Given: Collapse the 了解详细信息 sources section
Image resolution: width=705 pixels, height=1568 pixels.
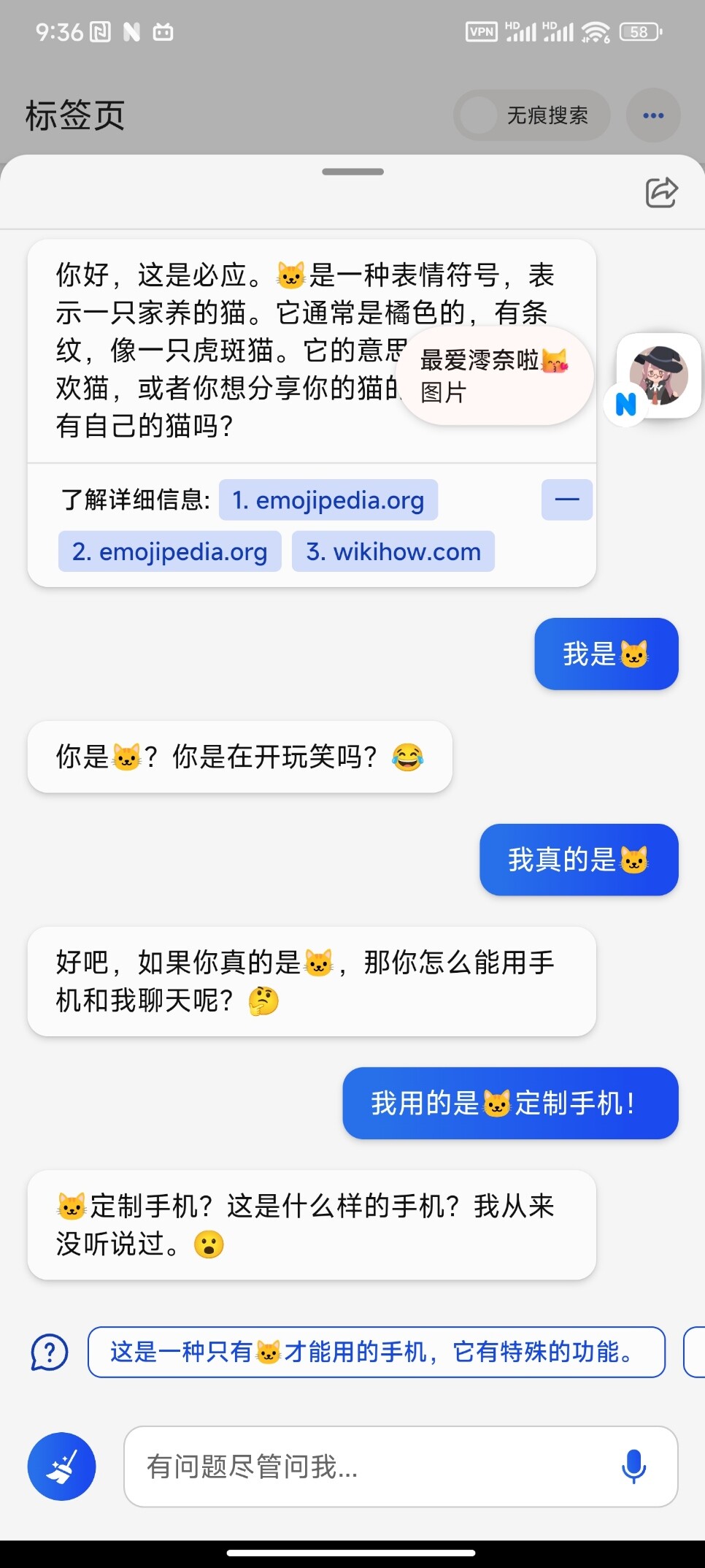Looking at the screenshot, I should tap(566, 500).
